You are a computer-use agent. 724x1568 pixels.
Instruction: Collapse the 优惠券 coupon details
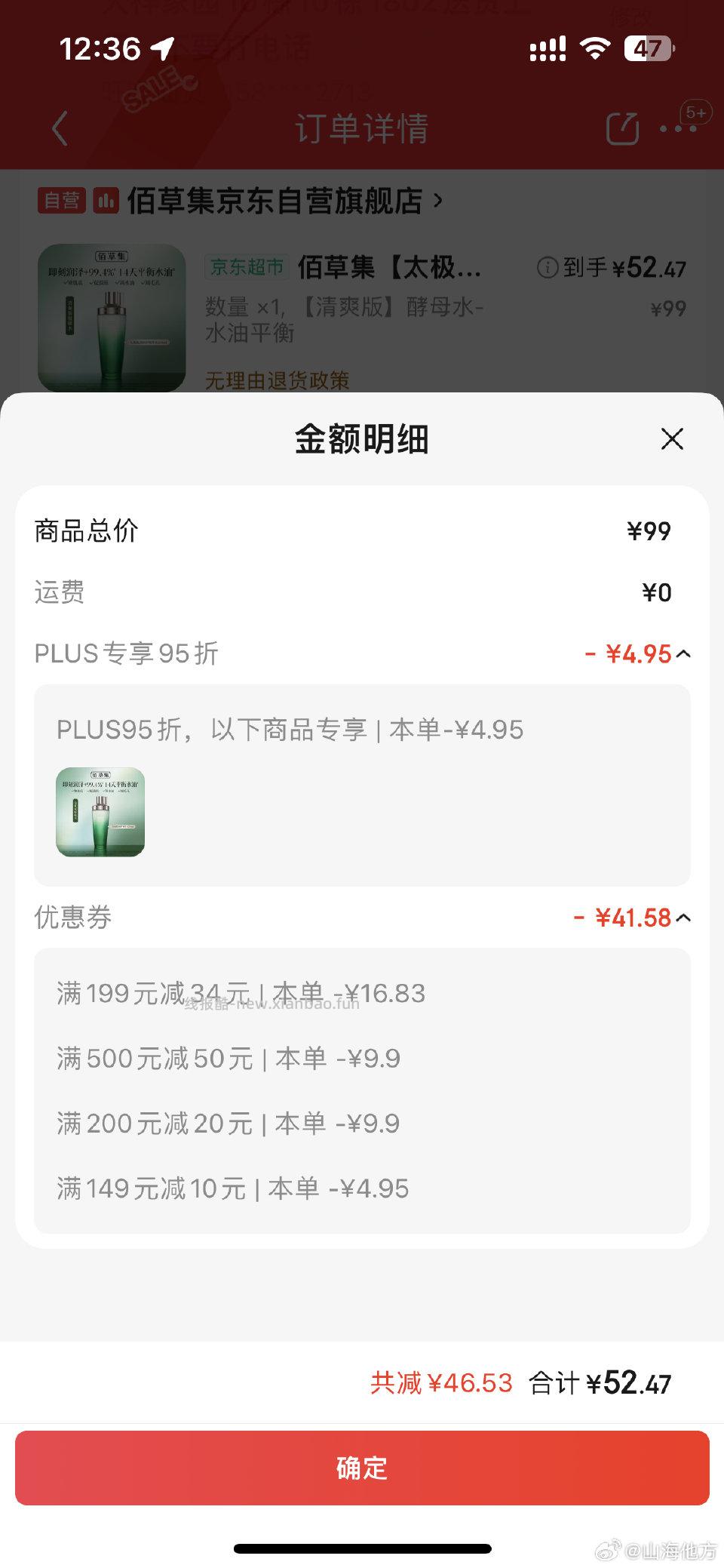[x=685, y=918]
